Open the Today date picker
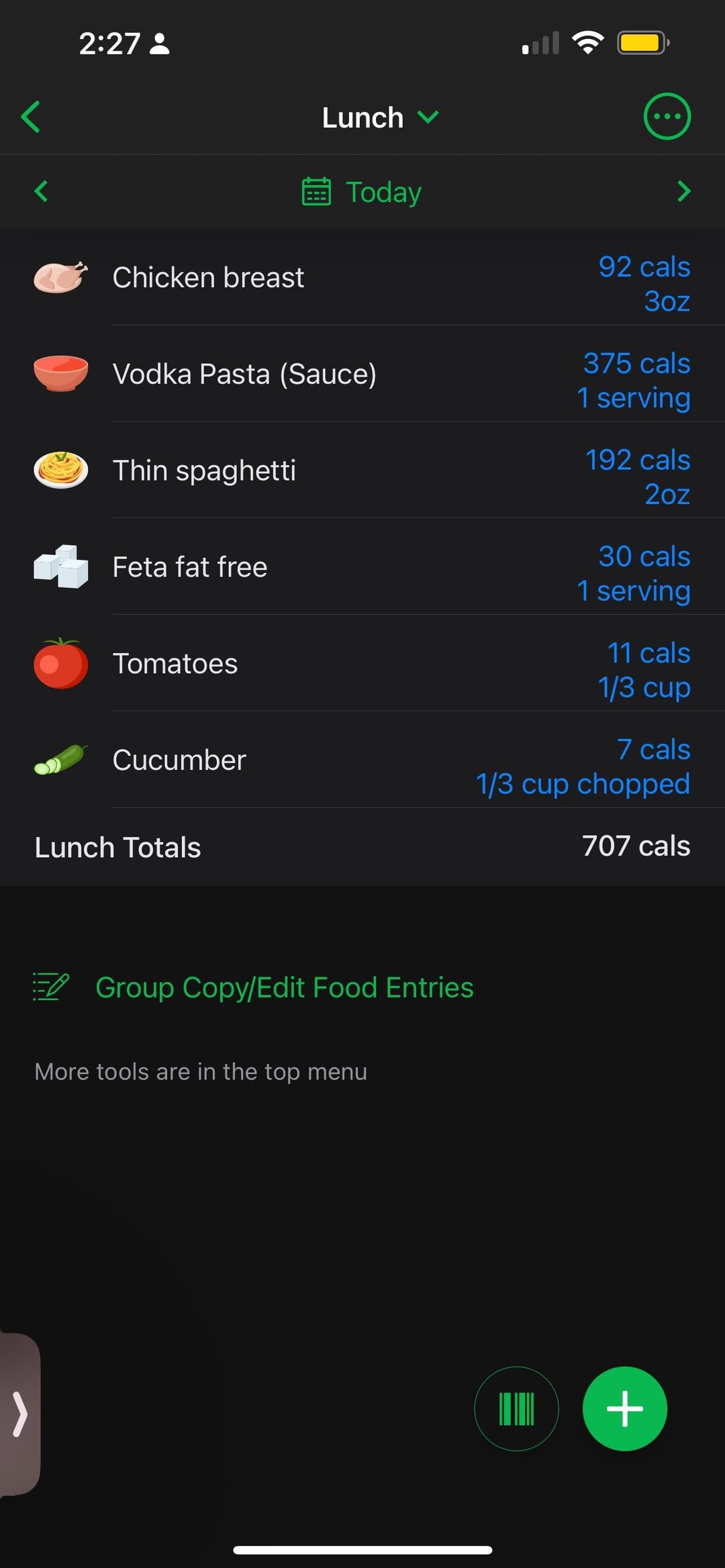This screenshot has width=725, height=1568. pos(362,192)
